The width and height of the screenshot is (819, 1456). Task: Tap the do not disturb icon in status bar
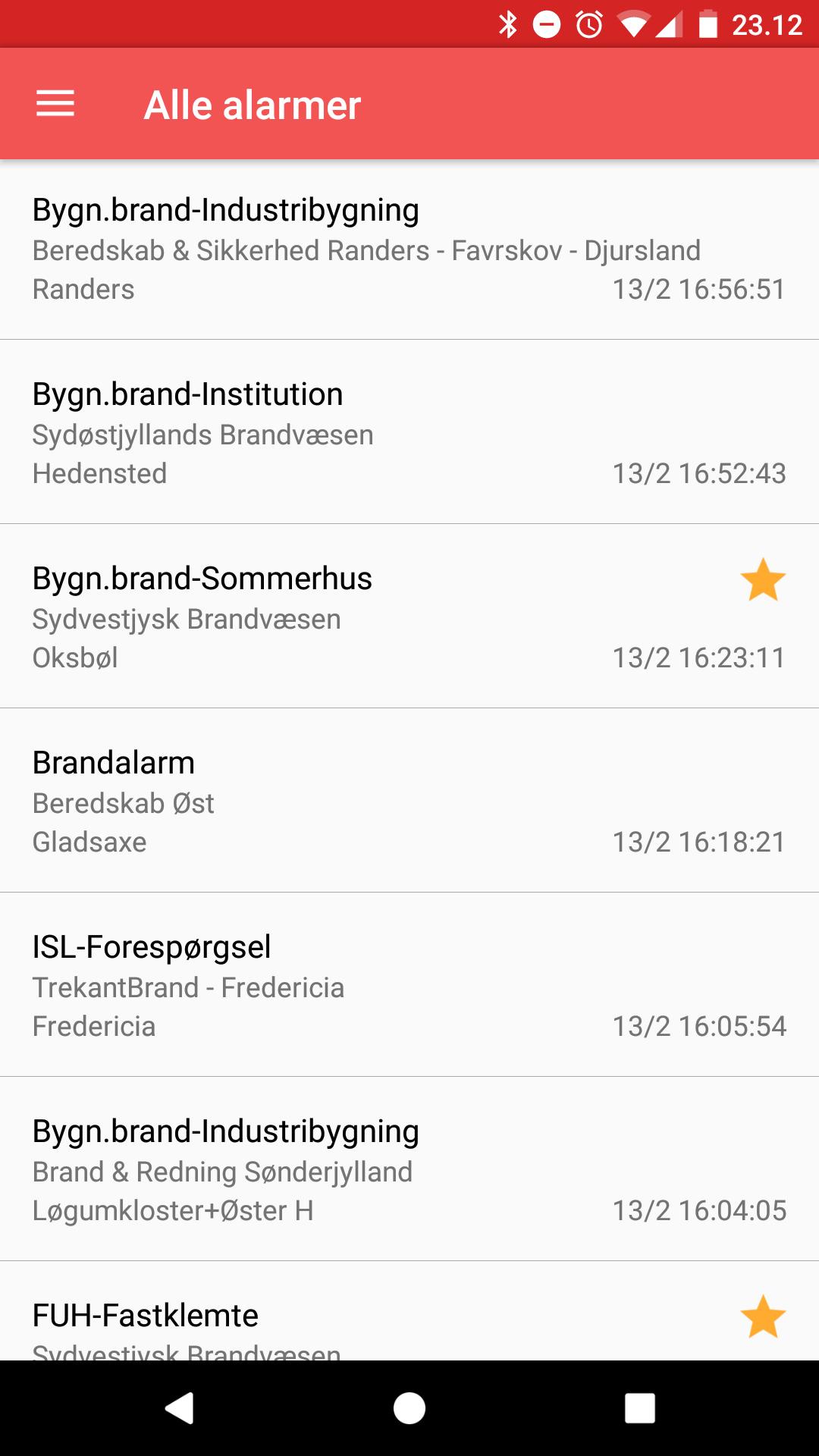pos(548,23)
